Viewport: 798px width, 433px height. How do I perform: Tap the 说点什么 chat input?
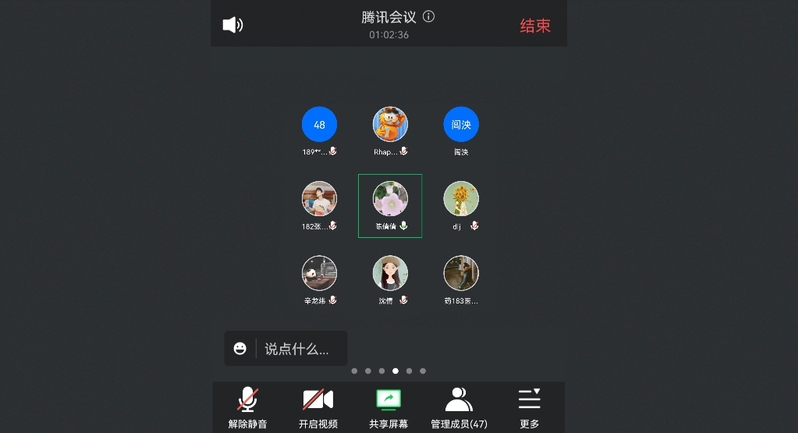click(x=296, y=349)
